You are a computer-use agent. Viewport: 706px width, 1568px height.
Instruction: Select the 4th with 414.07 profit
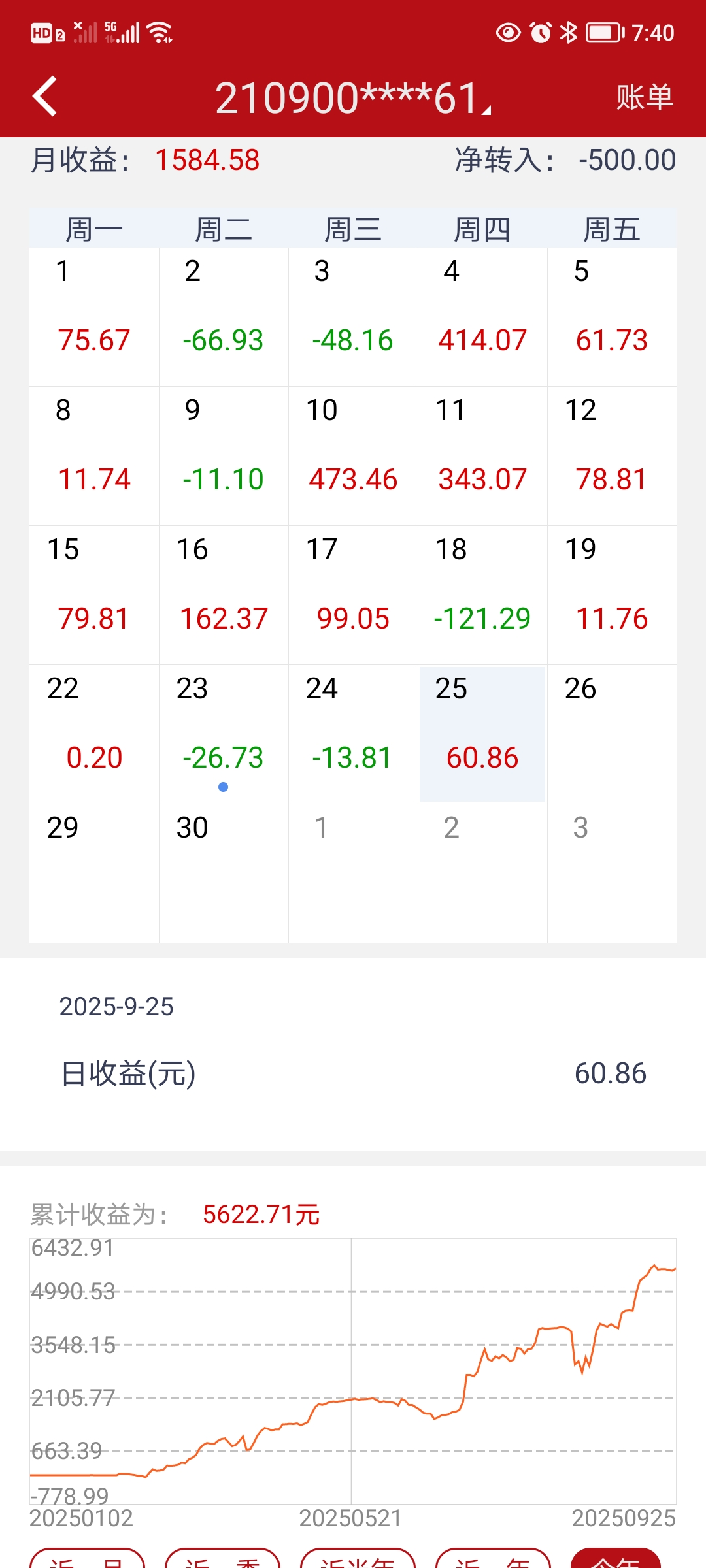(482, 317)
